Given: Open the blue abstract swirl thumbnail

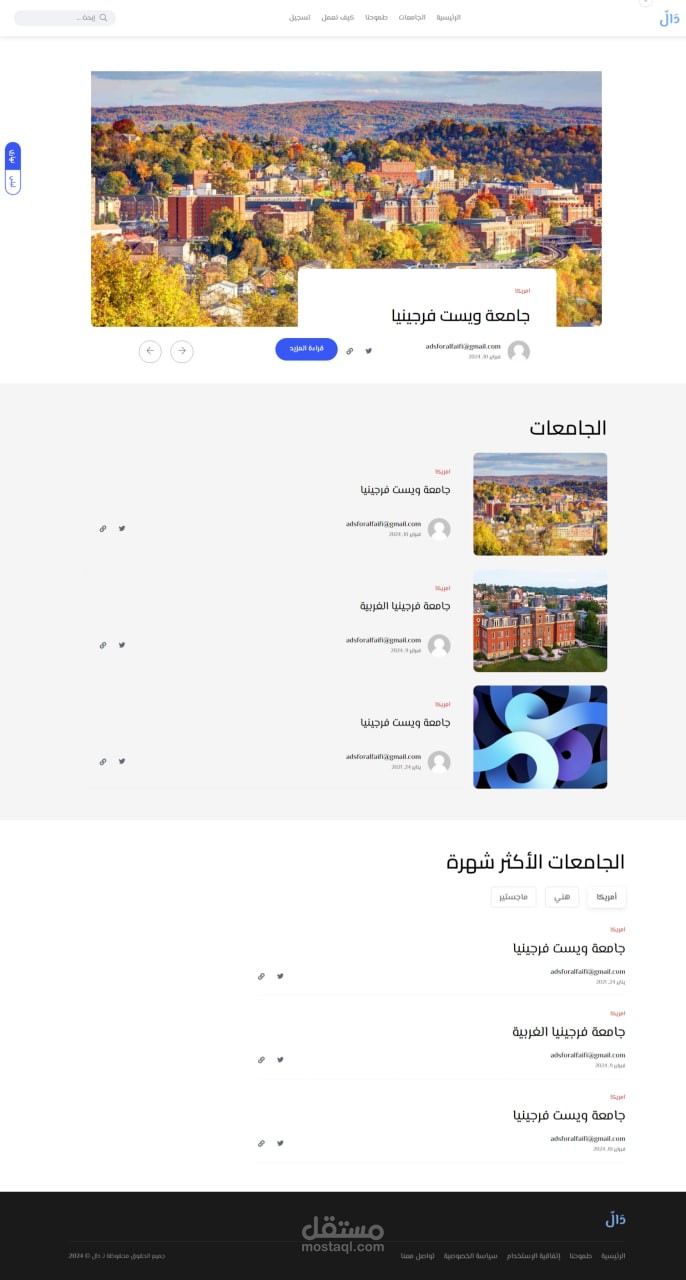Looking at the screenshot, I should tap(540, 737).
